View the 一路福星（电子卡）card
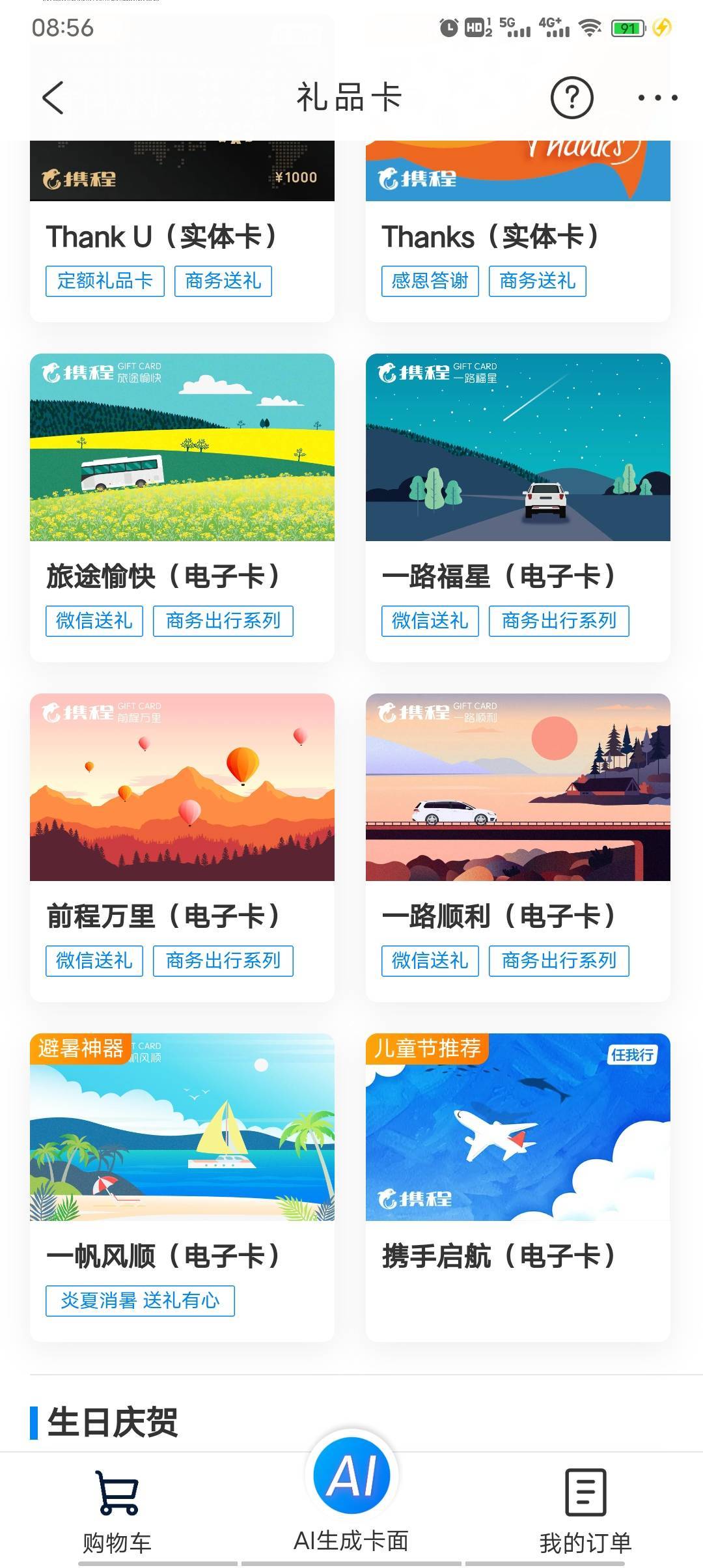Screen dimensions: 703x1568 518,448
